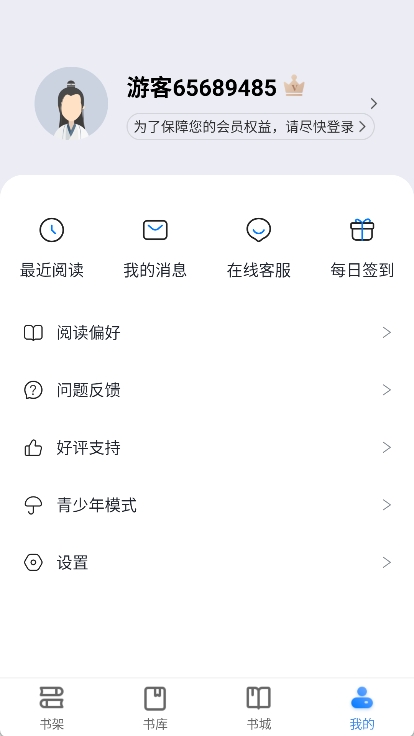The height and width of the screenshot is (736, 414).
Task: Open 最近阅读 recent reading
Action: [52, 249]
